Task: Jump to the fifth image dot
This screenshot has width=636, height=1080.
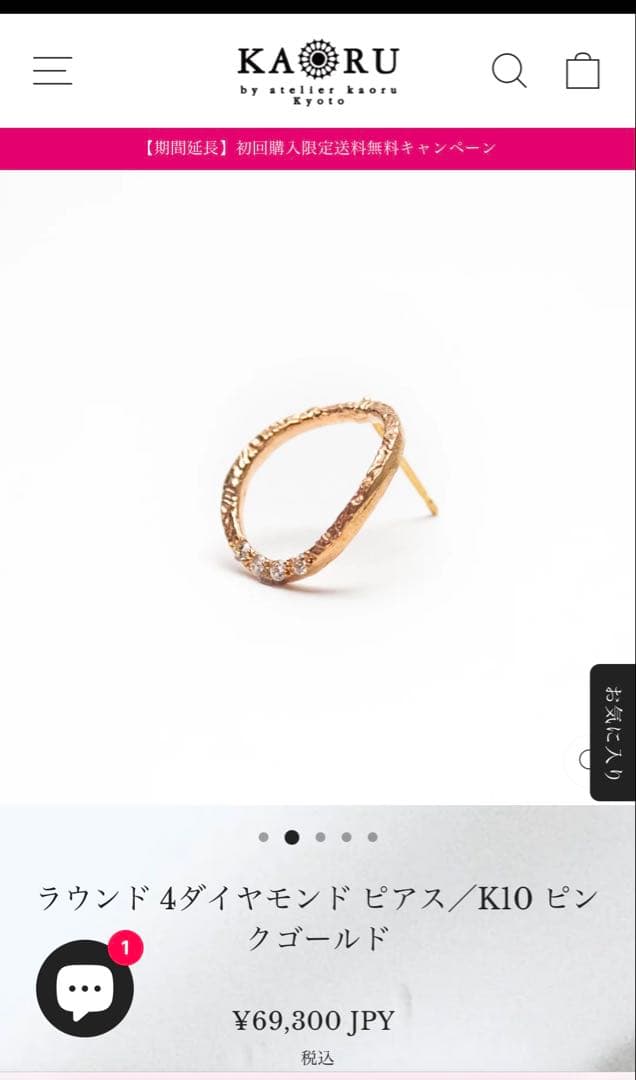Action: coord(372,837)
